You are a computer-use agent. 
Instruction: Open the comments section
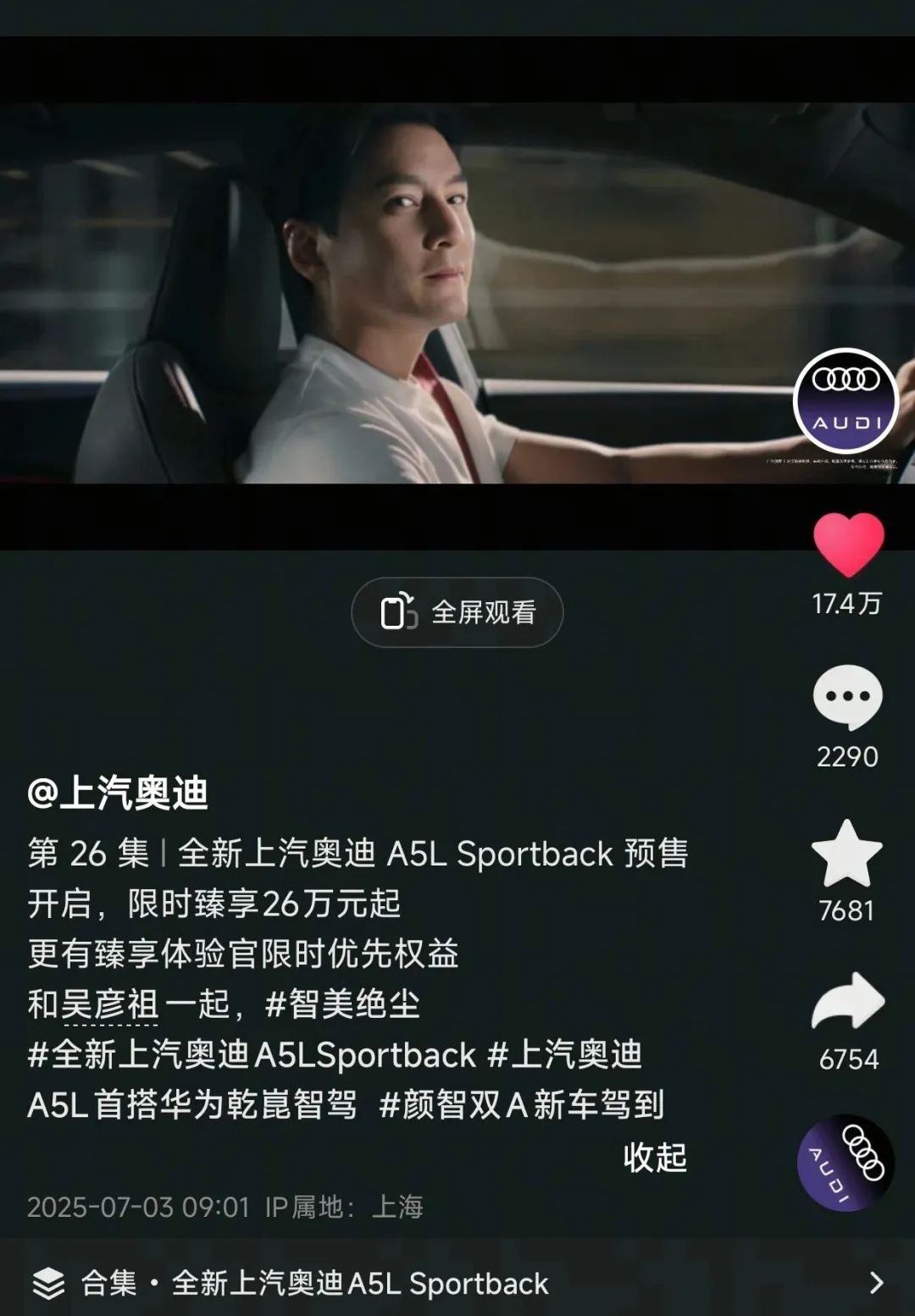pyautogui.click(x=847, y=698)
